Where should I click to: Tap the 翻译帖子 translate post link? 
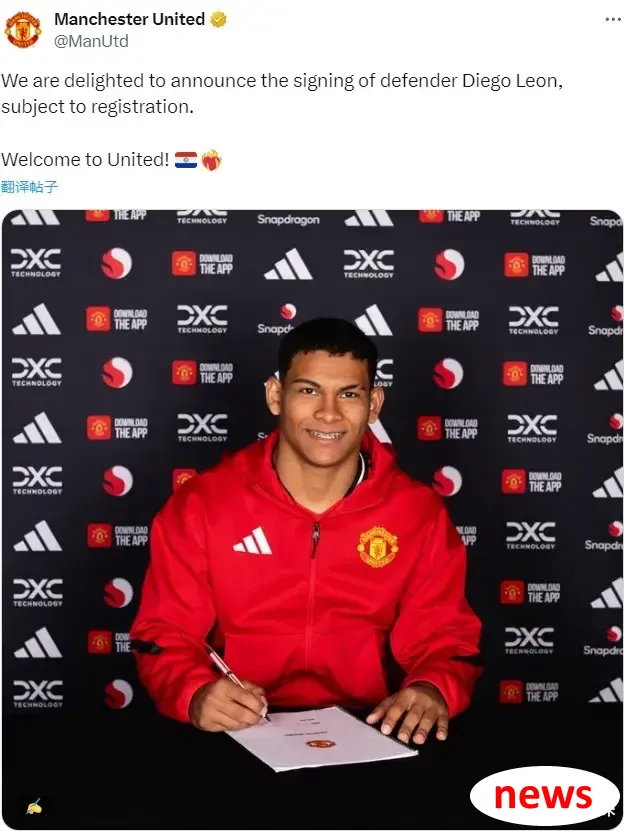(x=30, y=187)
